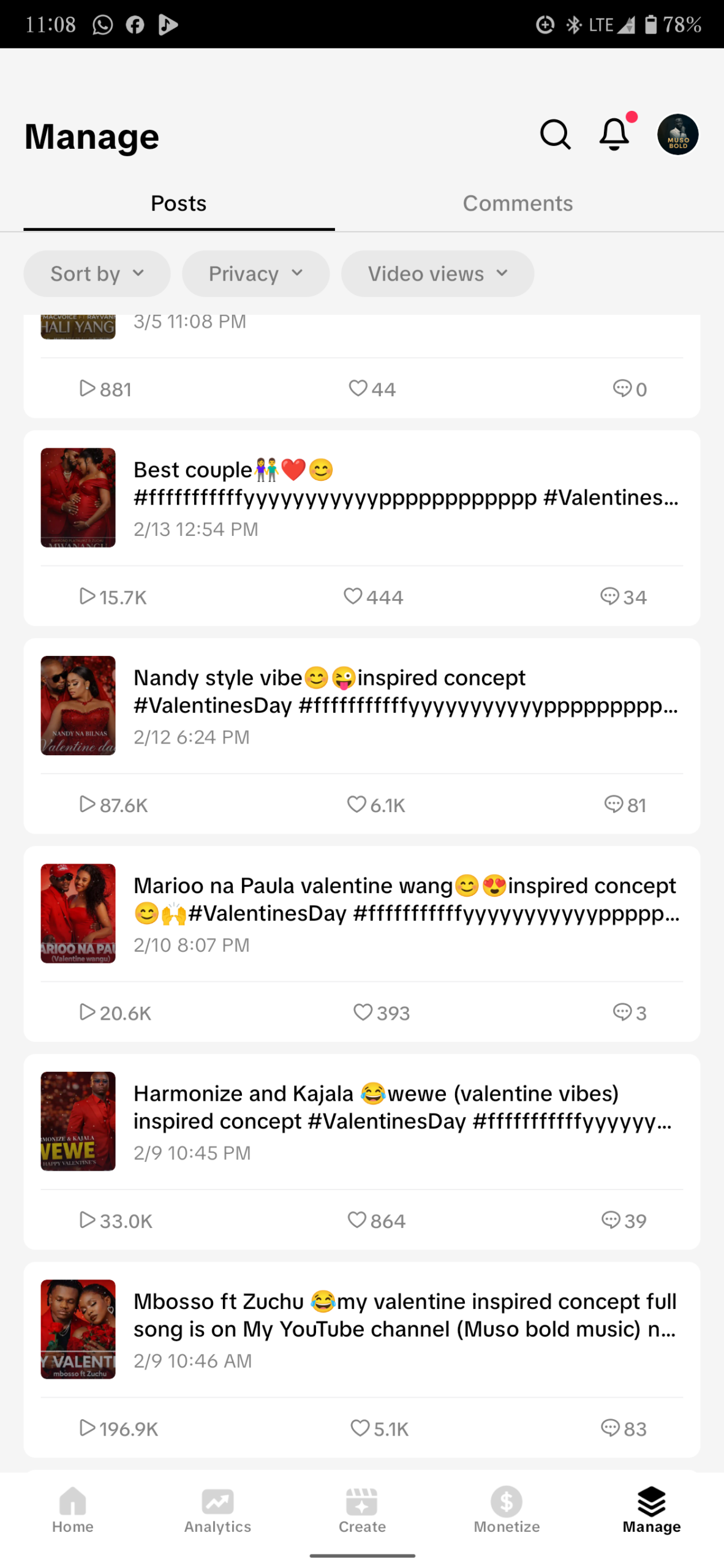
Task: Switch to the Monetize tab
Action: [x=507, y=1510]
